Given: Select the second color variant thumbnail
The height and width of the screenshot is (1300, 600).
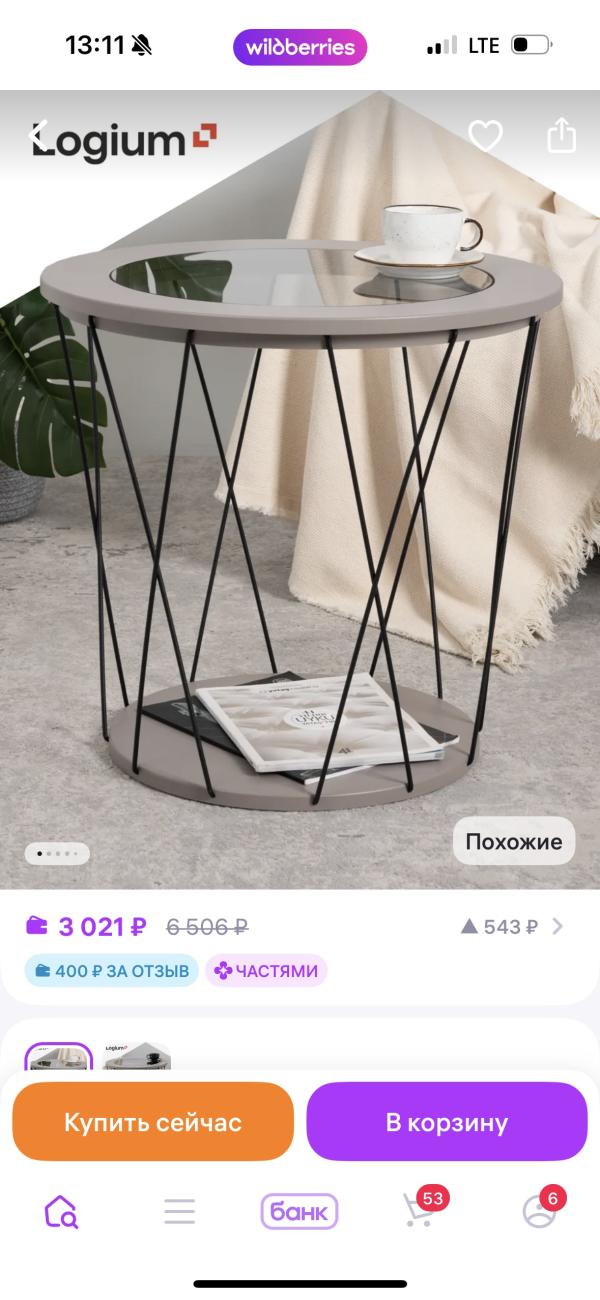Looking at the screenshot, I should pos(136,1056).
